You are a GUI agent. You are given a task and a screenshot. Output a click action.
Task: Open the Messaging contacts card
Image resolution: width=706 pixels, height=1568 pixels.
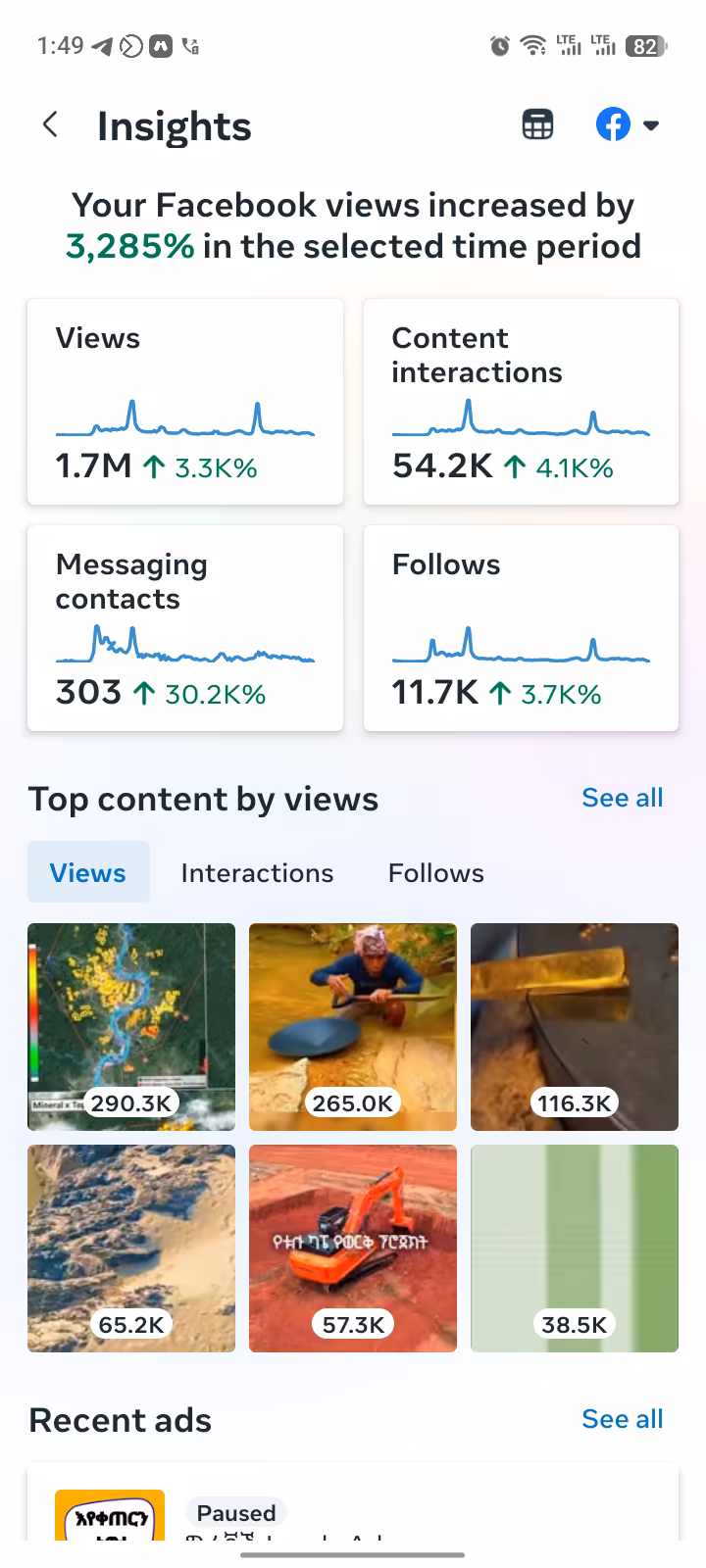pos(185,628)
